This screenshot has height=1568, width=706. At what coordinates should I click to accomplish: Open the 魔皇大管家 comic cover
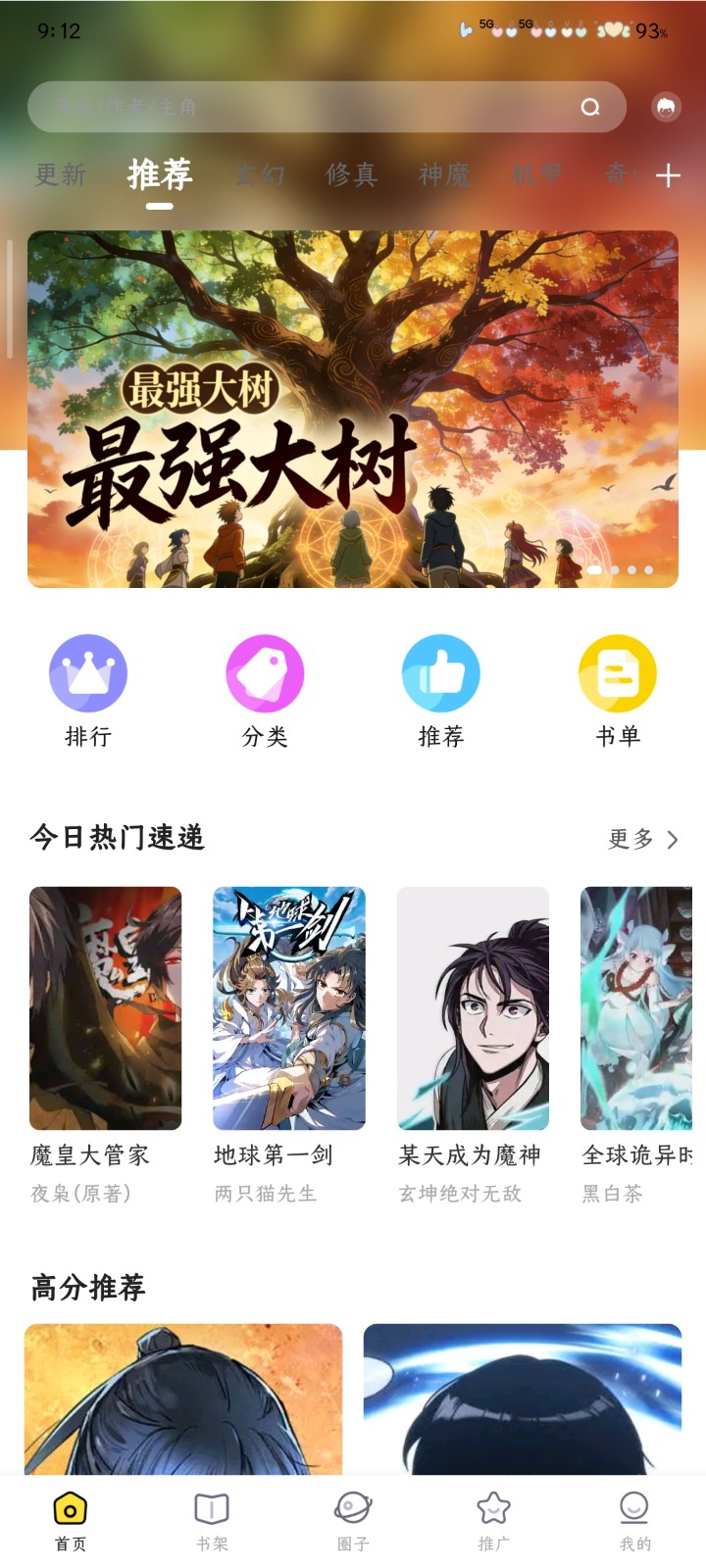pos(104,1006)
